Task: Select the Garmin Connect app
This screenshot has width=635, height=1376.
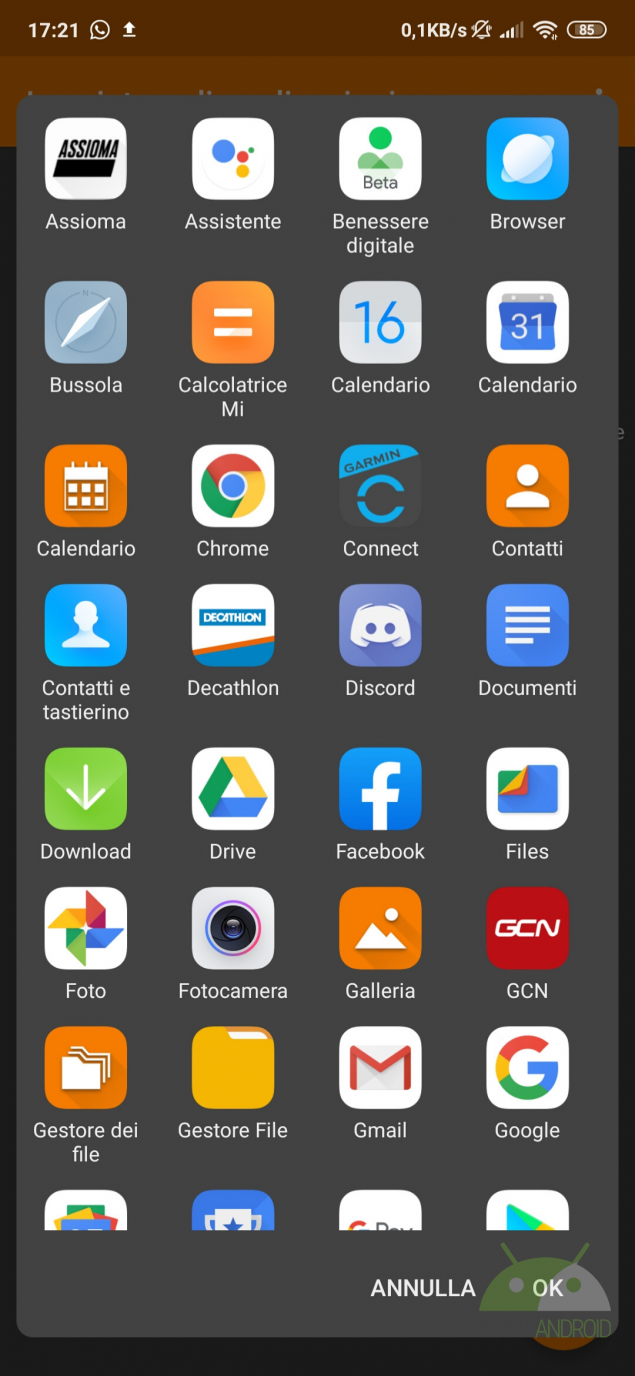Action: tap(380, 486)
